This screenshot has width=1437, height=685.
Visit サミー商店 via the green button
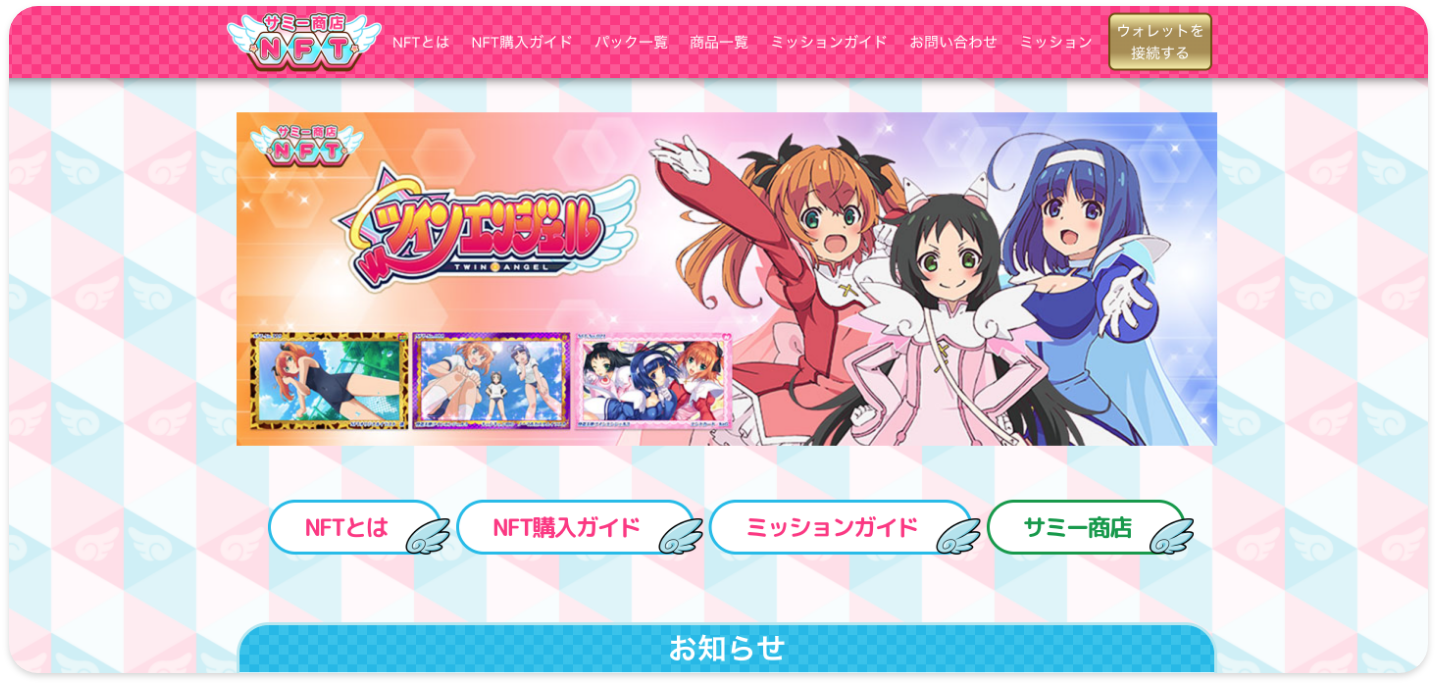1077,527
